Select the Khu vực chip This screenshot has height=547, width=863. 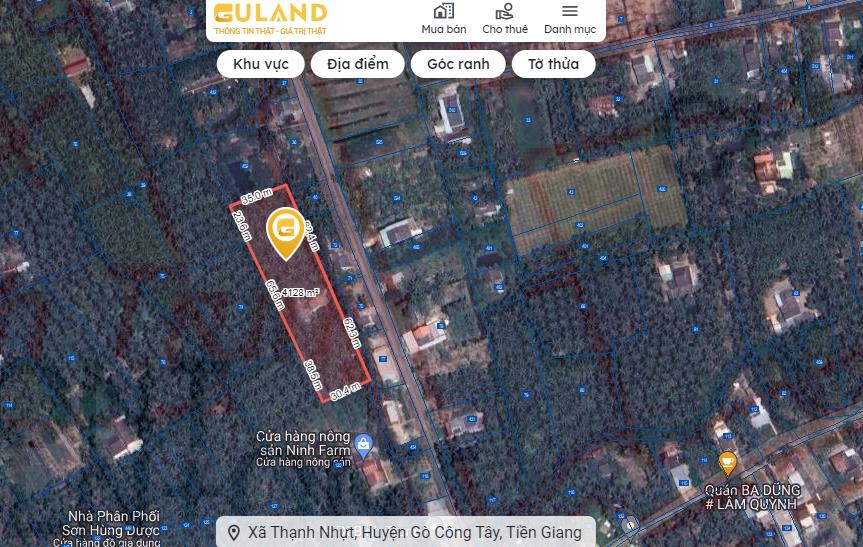[x=261, y=64]
